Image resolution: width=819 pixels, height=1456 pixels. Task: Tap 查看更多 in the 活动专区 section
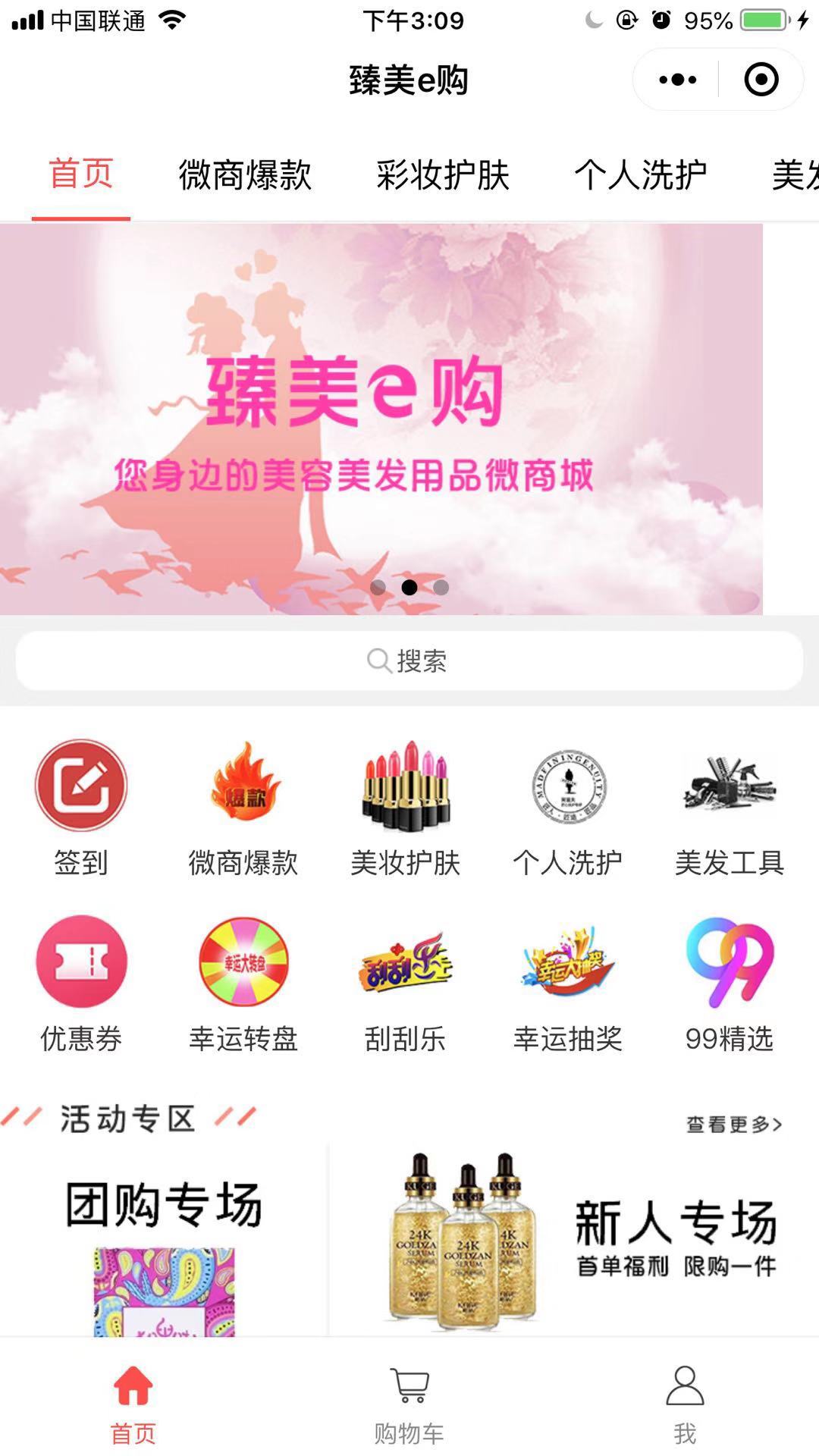(733, 1125)
